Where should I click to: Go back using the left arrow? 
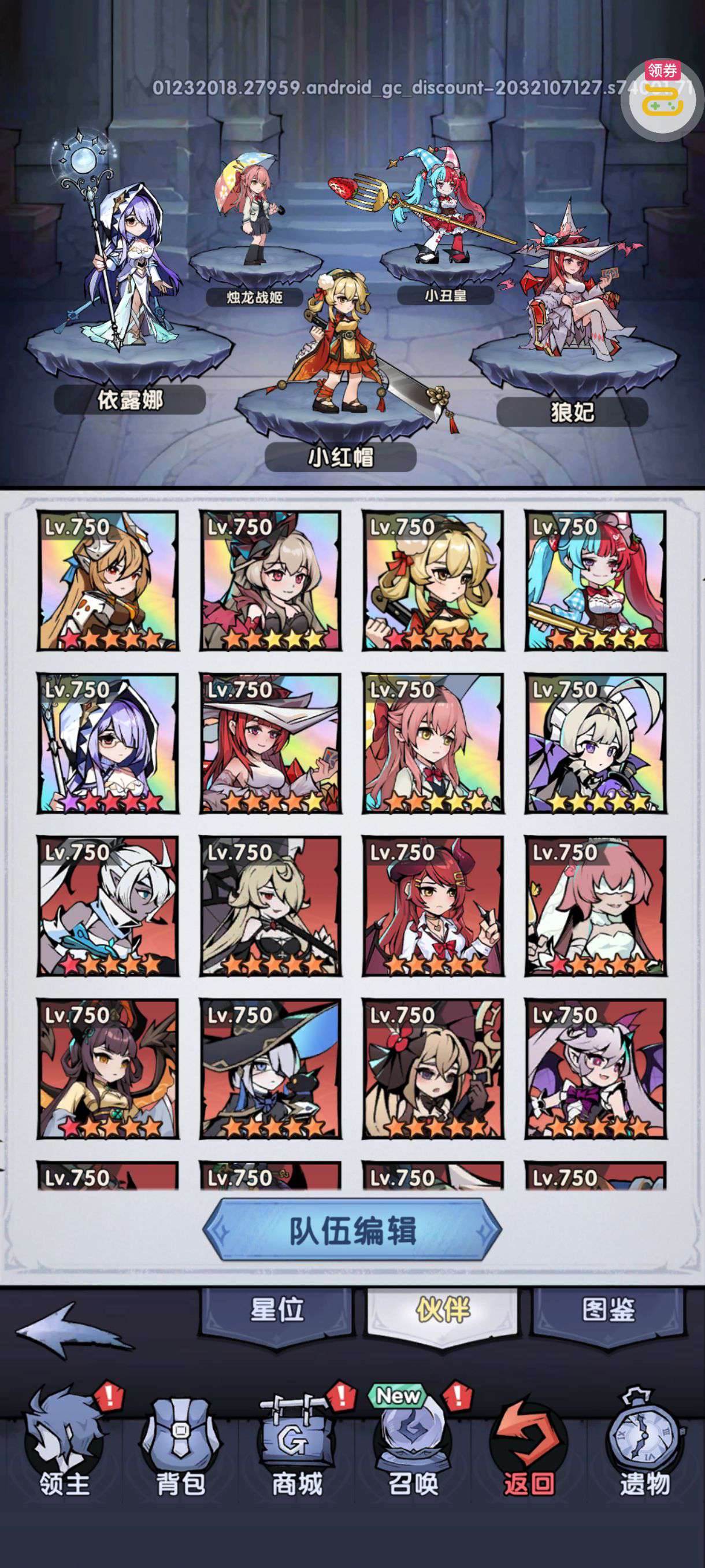[x=73, y=1329]
